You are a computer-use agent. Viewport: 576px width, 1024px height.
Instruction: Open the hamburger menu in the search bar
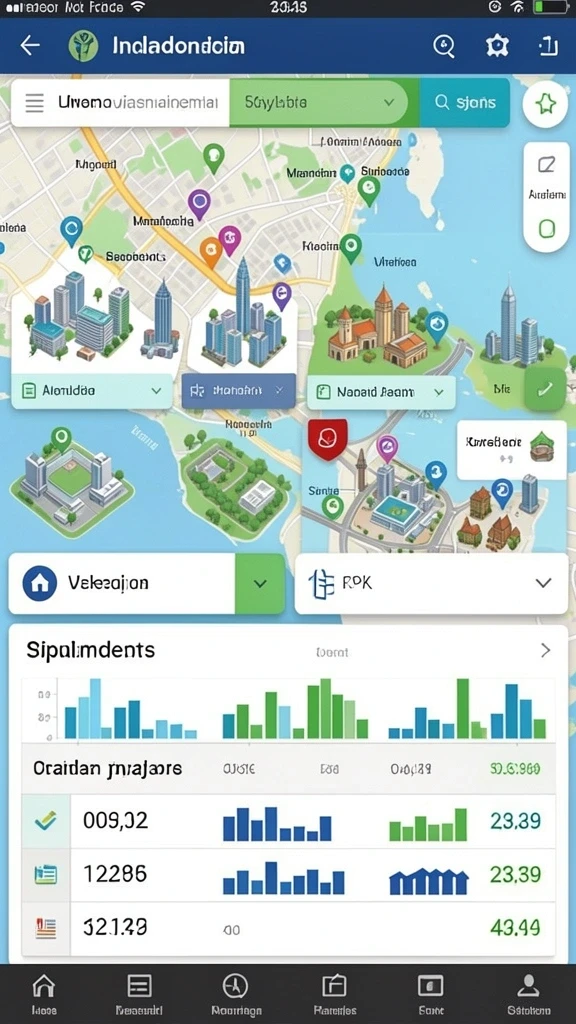pyautogui.click(x=34, y=103)
